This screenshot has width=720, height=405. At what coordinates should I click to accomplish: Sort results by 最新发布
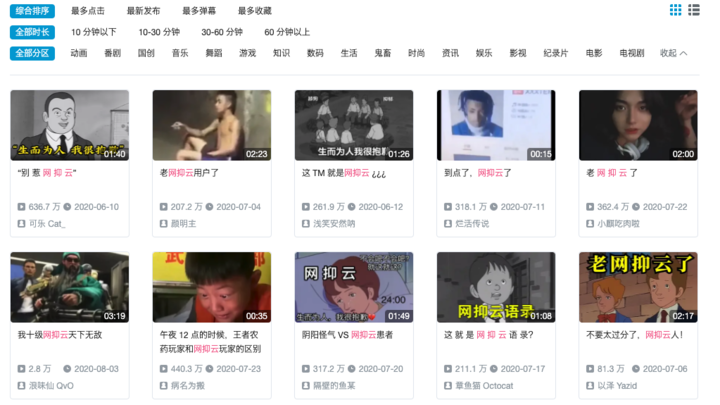[x=143, y=11]
